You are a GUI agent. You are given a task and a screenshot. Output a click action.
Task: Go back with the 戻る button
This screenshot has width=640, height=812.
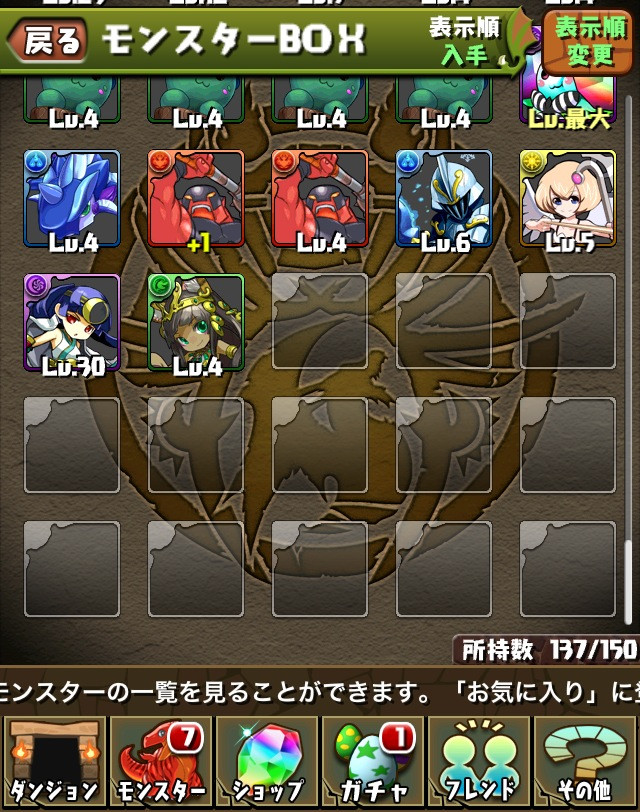click(46, 40)
